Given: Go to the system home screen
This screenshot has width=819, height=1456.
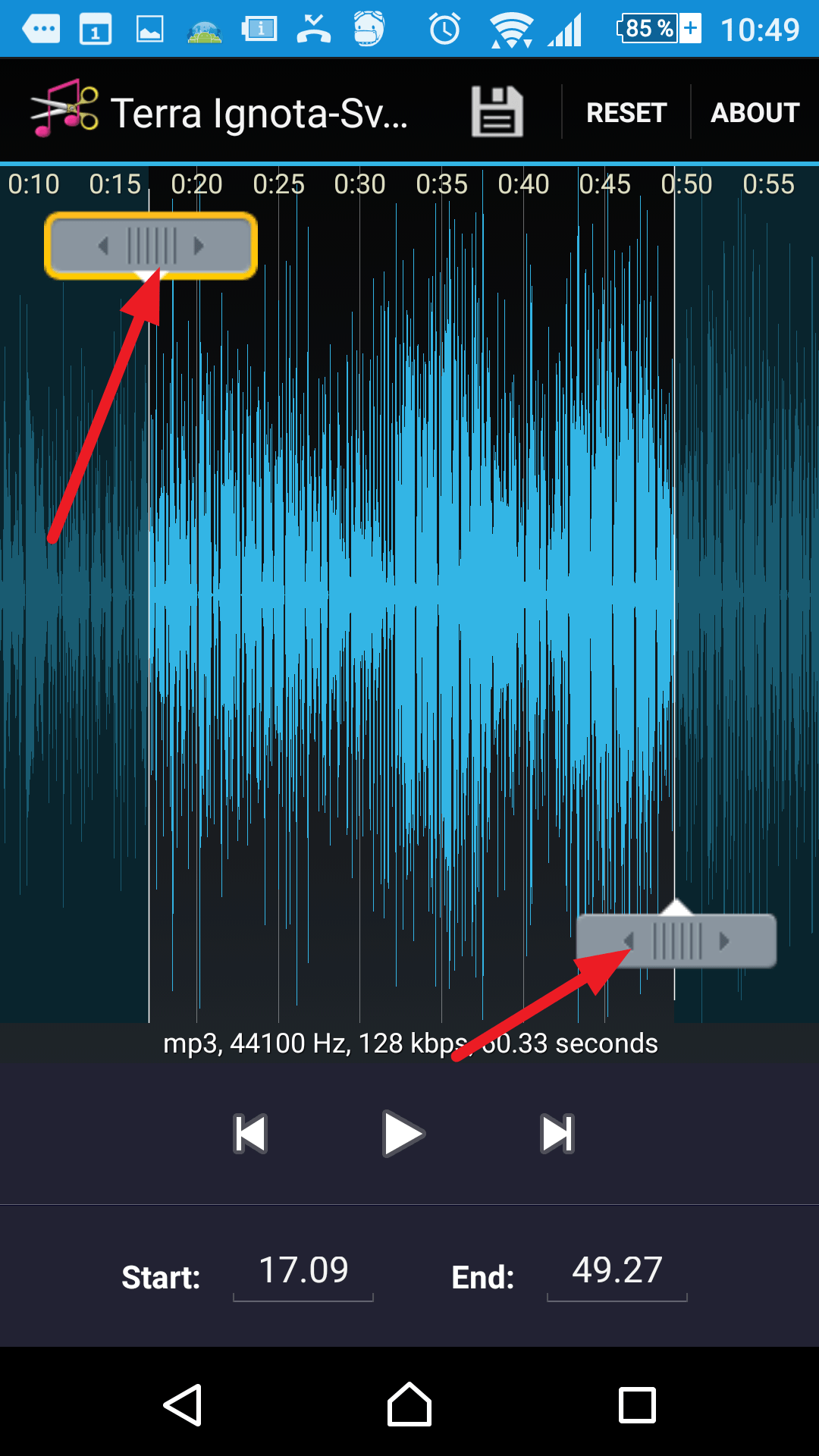Looking at the screenshot, I should click(x=409, y=1404).
